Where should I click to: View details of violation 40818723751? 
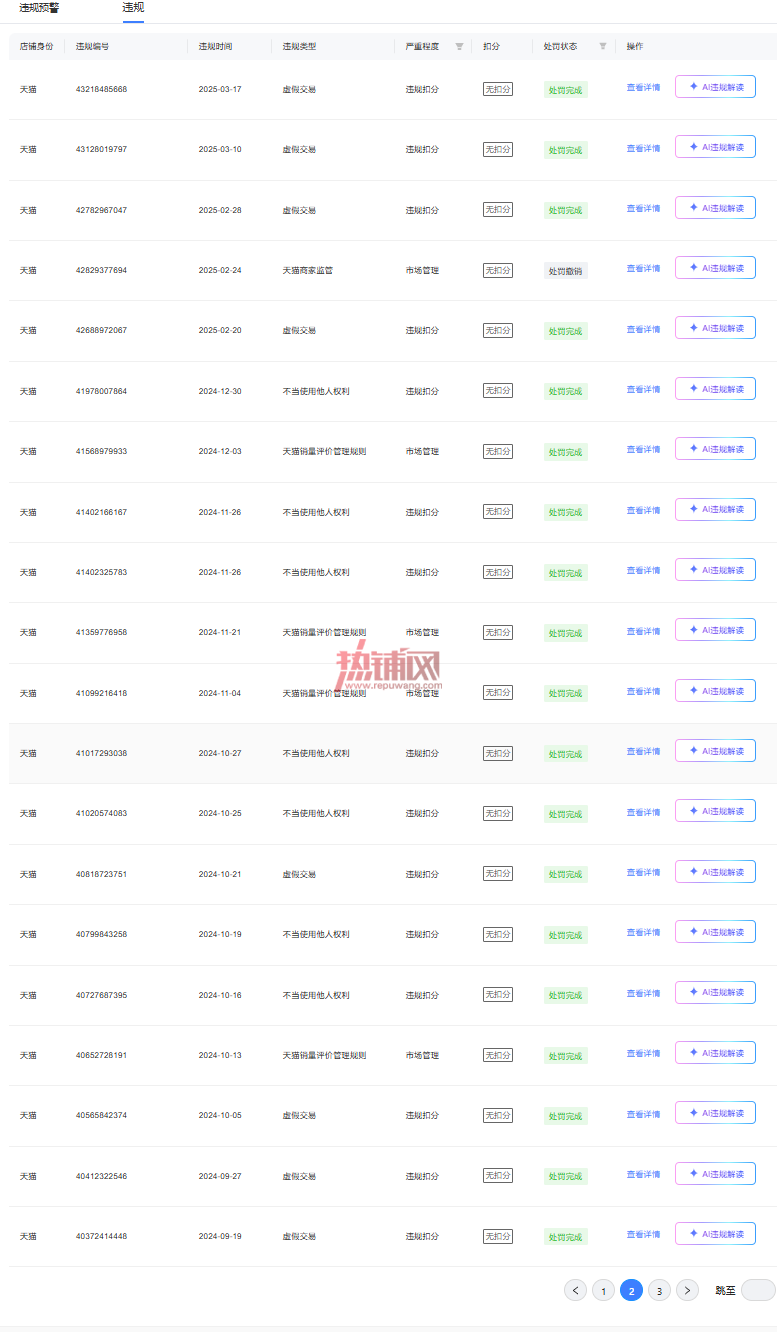click(643, 873)
